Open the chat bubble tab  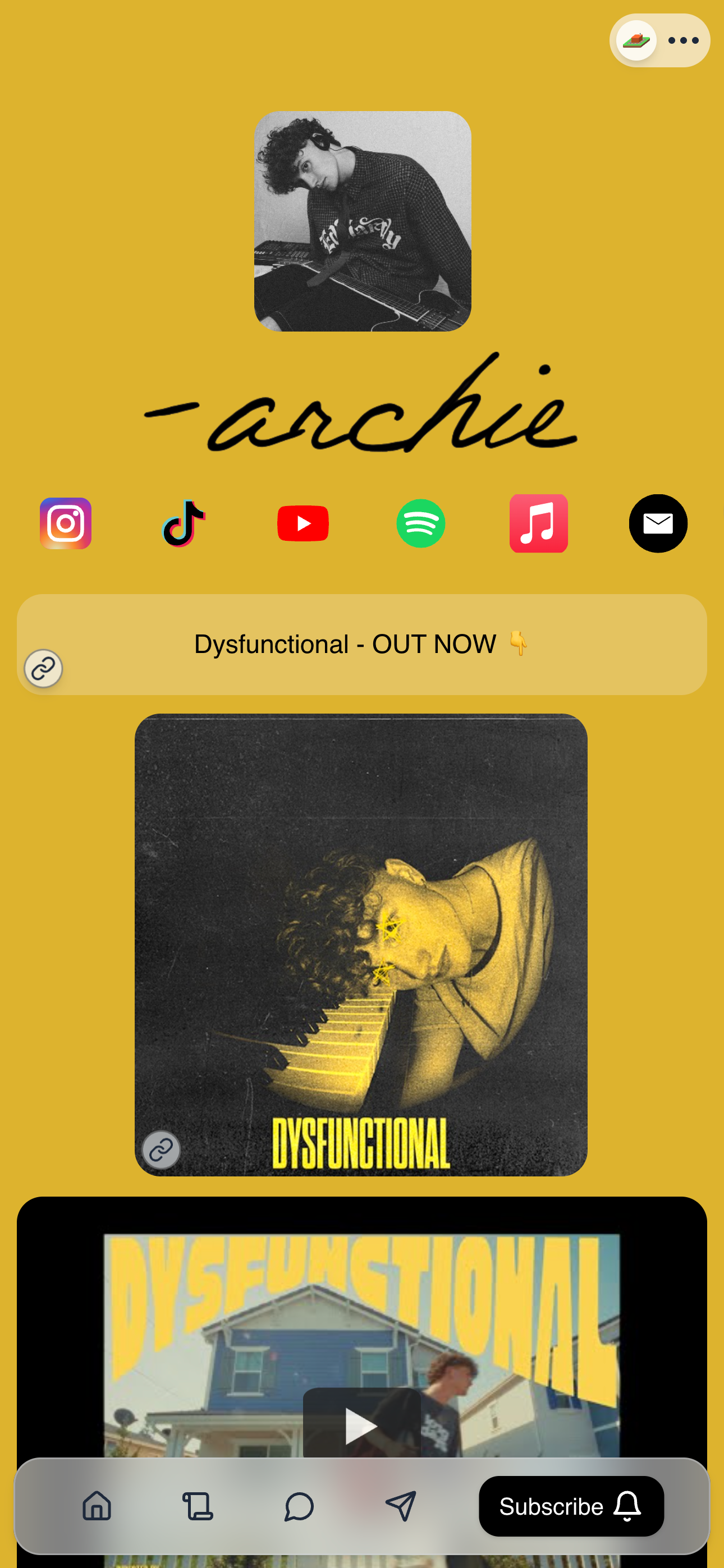coord(299,1506)
